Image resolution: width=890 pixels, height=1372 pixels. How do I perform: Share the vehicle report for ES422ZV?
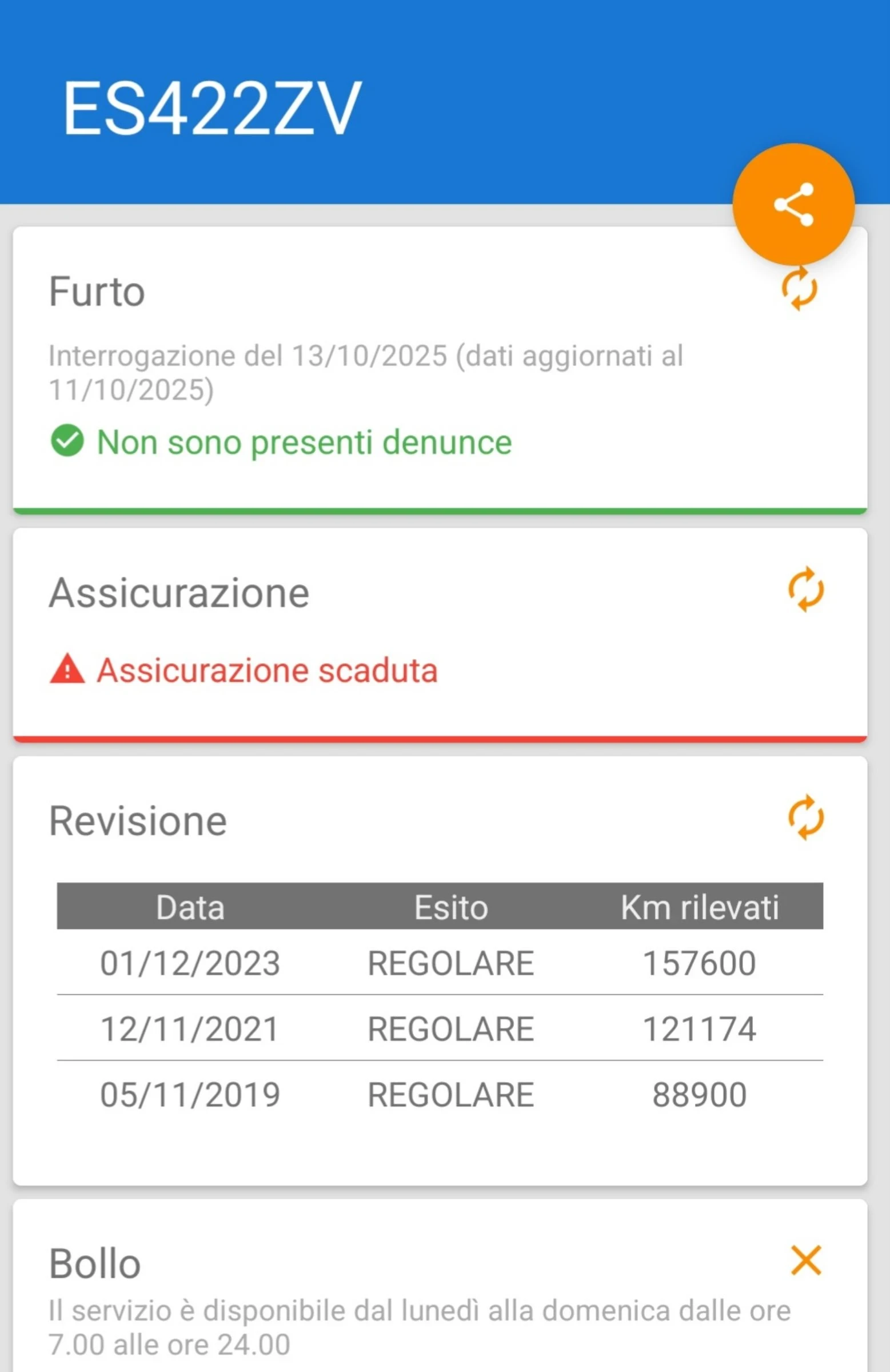[x=793, y=204]
